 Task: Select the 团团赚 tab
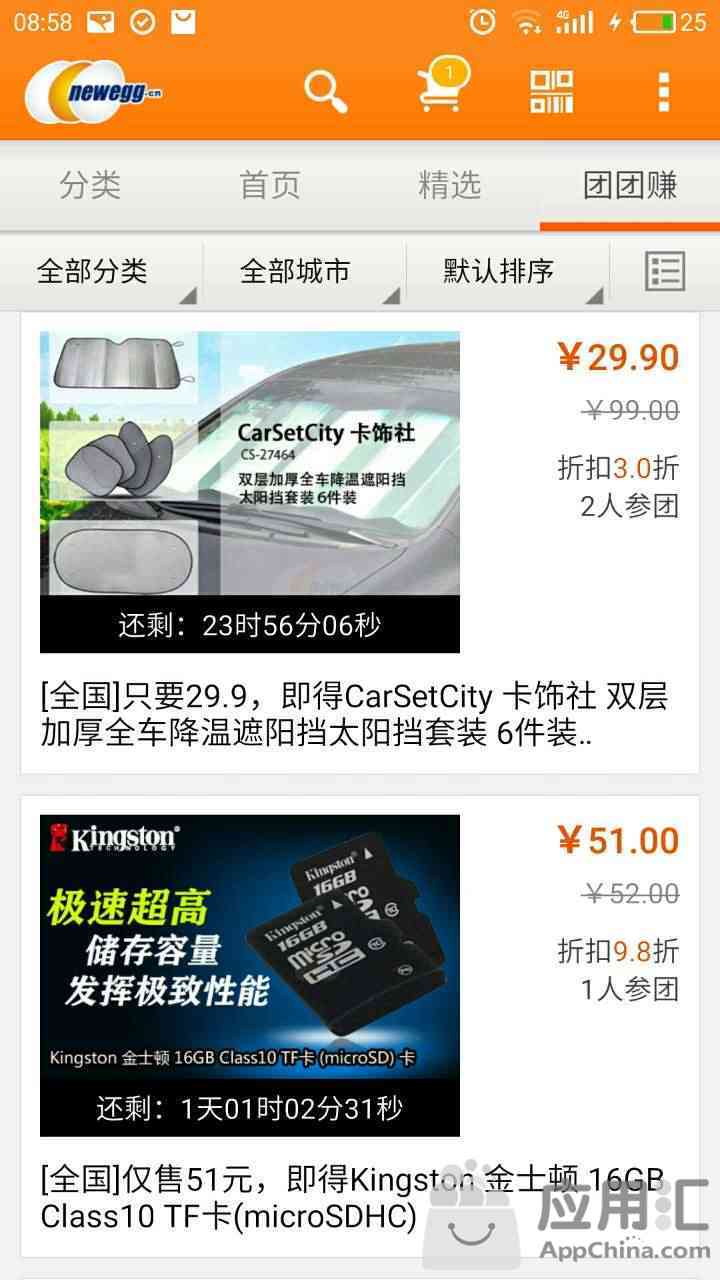(630, 185)
